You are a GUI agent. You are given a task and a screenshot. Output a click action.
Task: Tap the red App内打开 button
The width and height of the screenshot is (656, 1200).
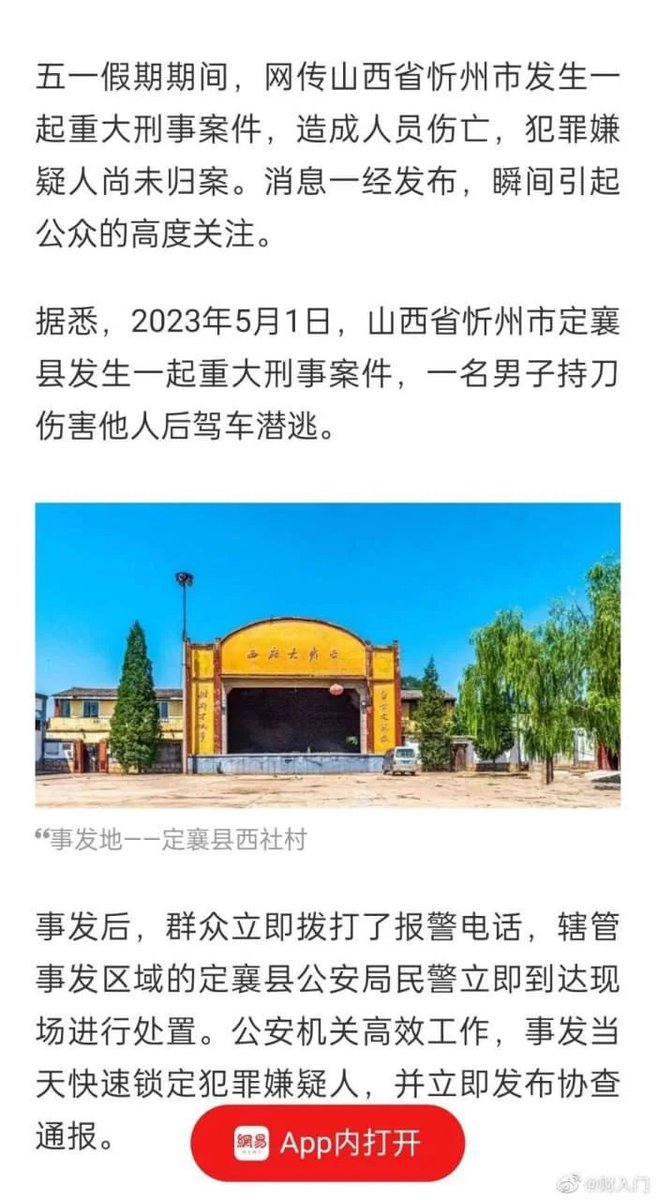[x=328, y=1142]
